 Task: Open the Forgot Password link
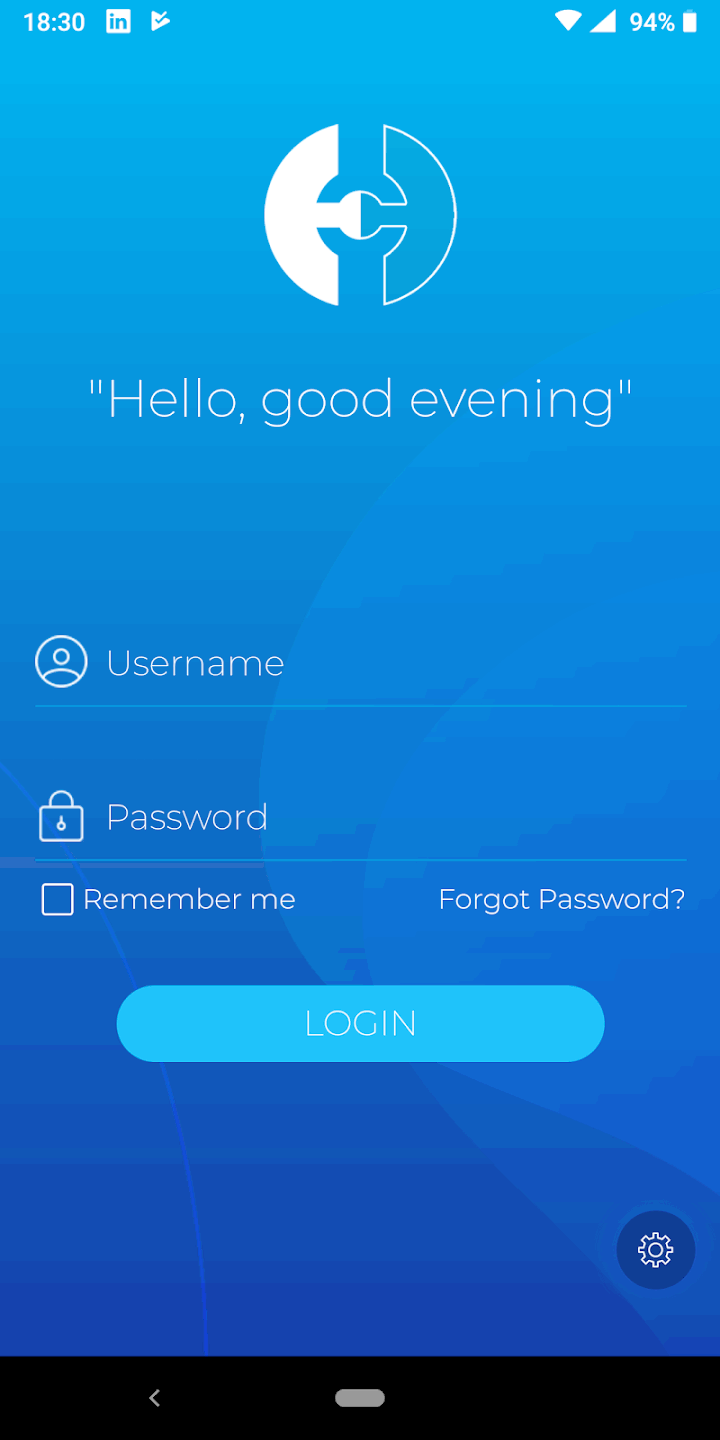pos(561,899)
